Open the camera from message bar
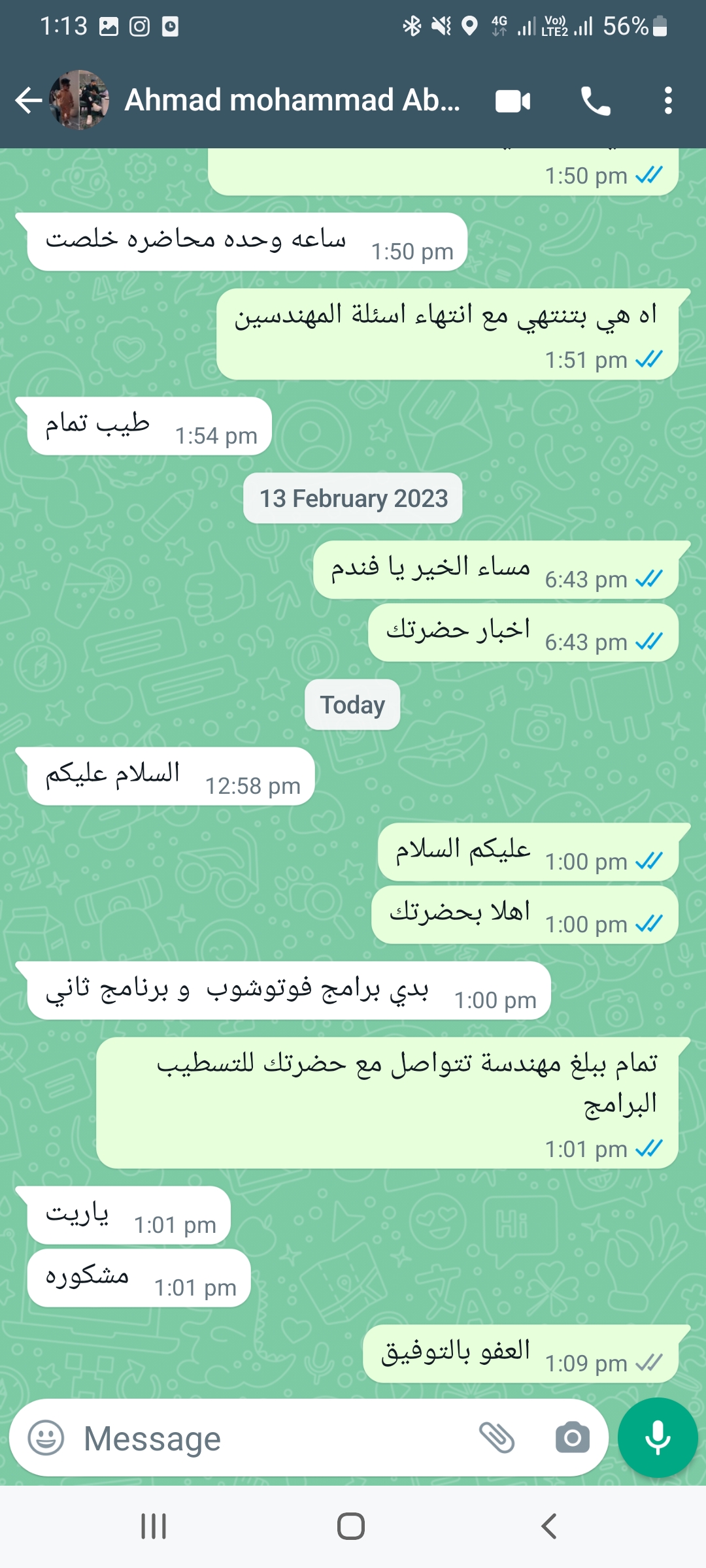Image resolution: width=706 pixels, height=1568 pixels. tap(573, 1437)
